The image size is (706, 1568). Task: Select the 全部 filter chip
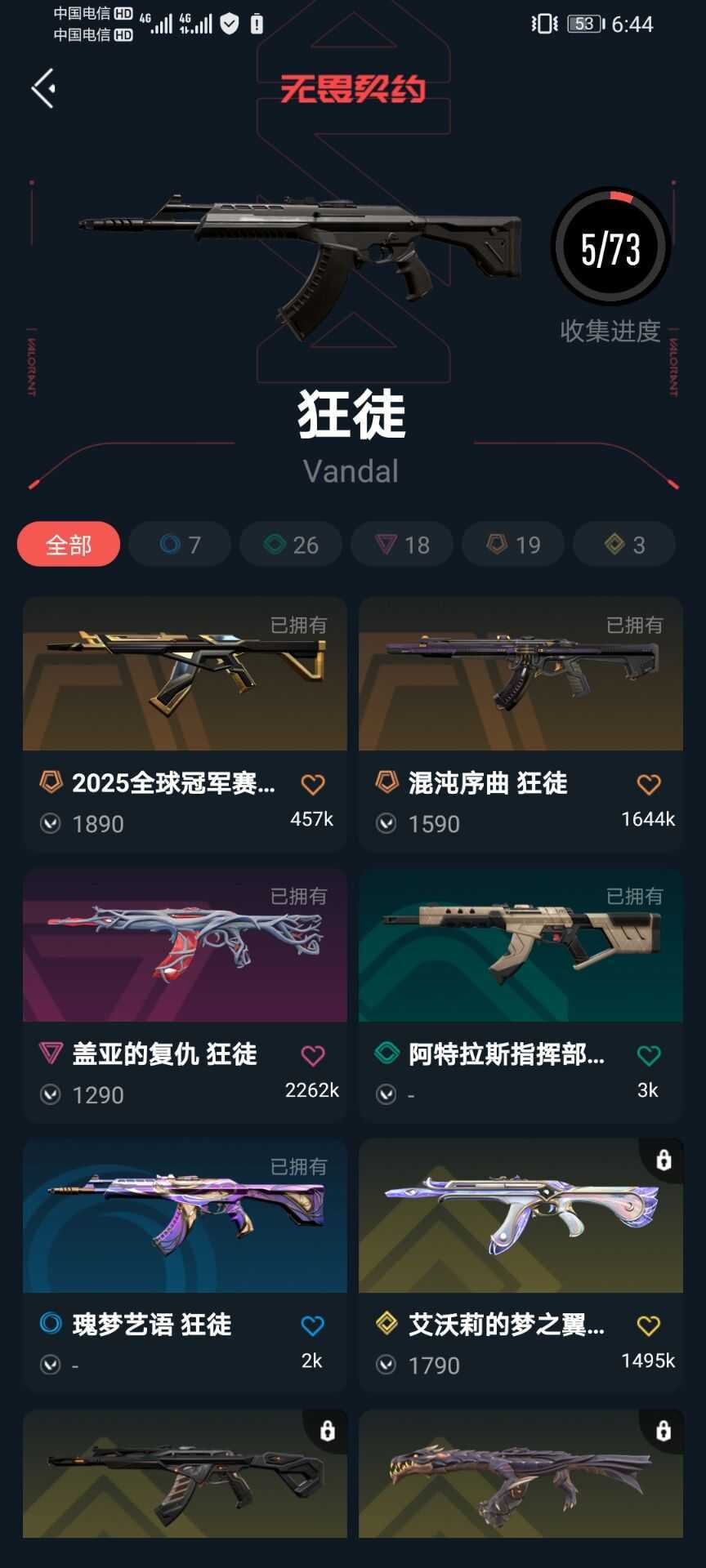[x=69, y=544]
